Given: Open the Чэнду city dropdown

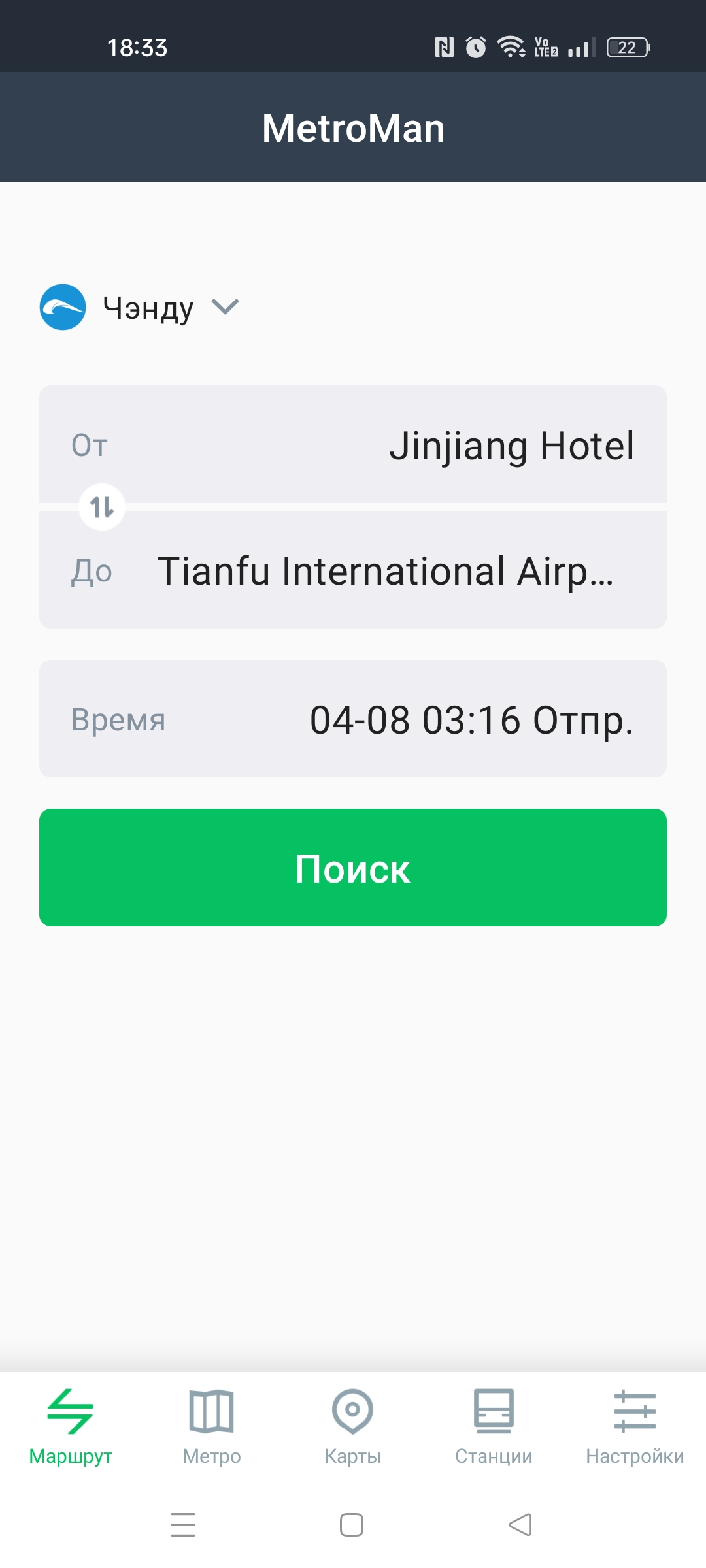Looking at the screenshot, I should pyautogui.click(x=140, y=307).
